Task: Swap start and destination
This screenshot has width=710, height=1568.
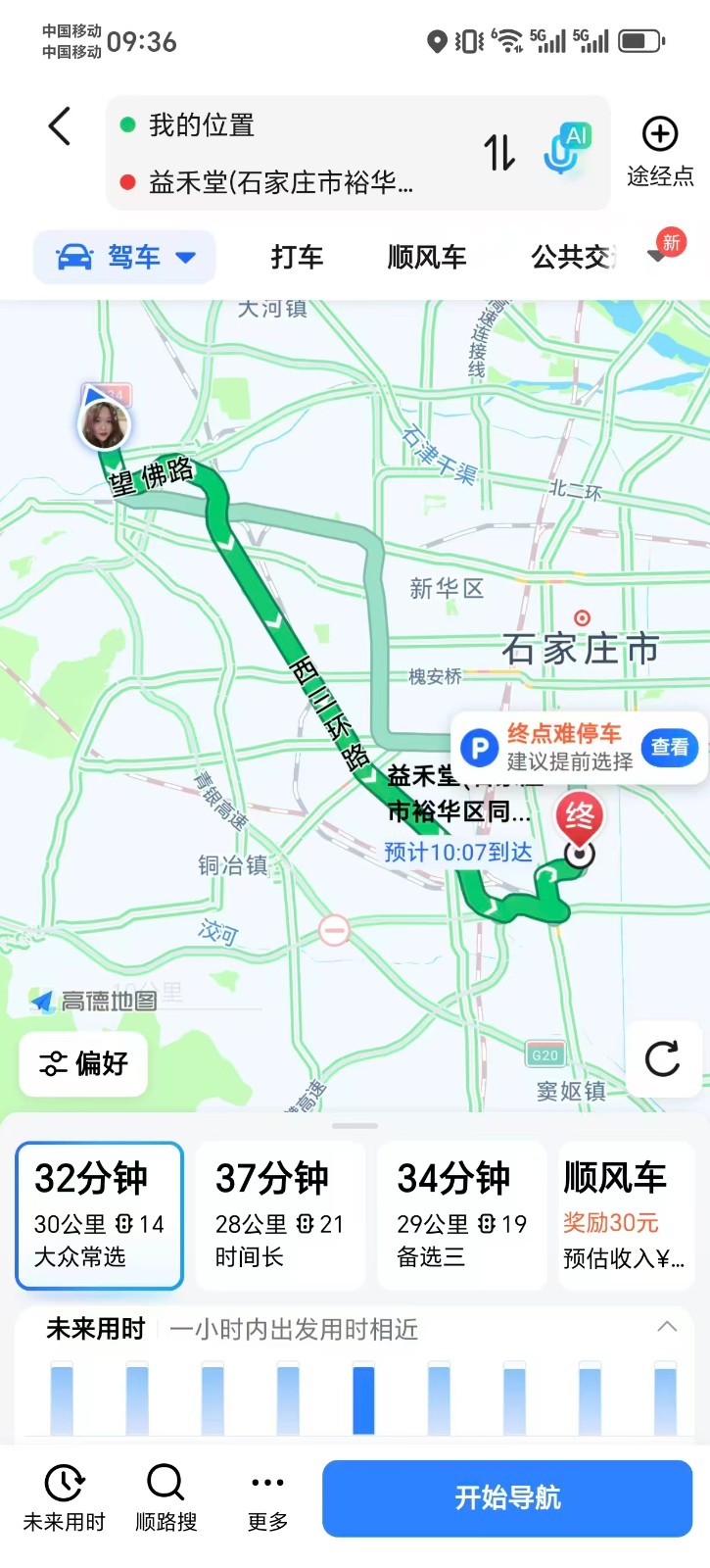Action: pos(499,152)
